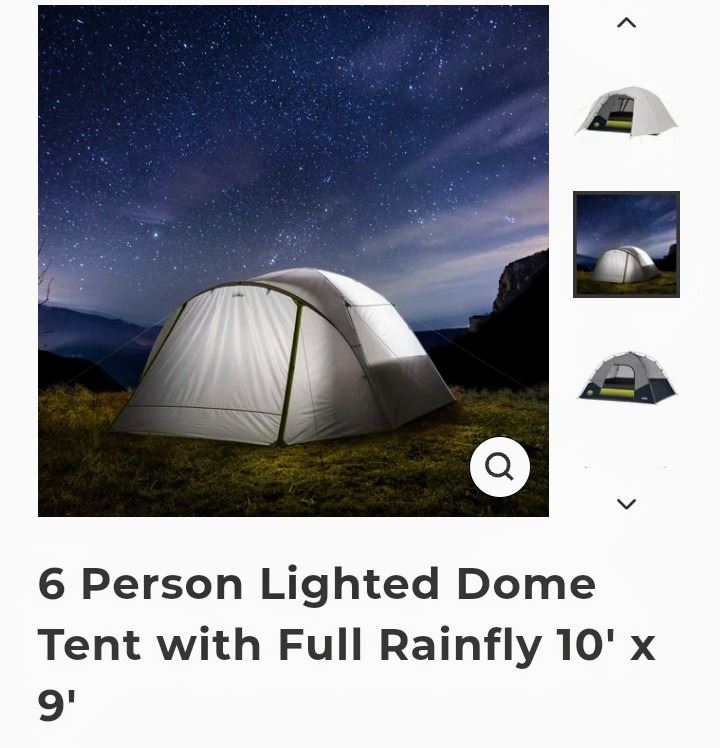Select the night sky tent thumbnail
Image resolution: width=720 pixels, height=748 pixels.
[626, 244]
